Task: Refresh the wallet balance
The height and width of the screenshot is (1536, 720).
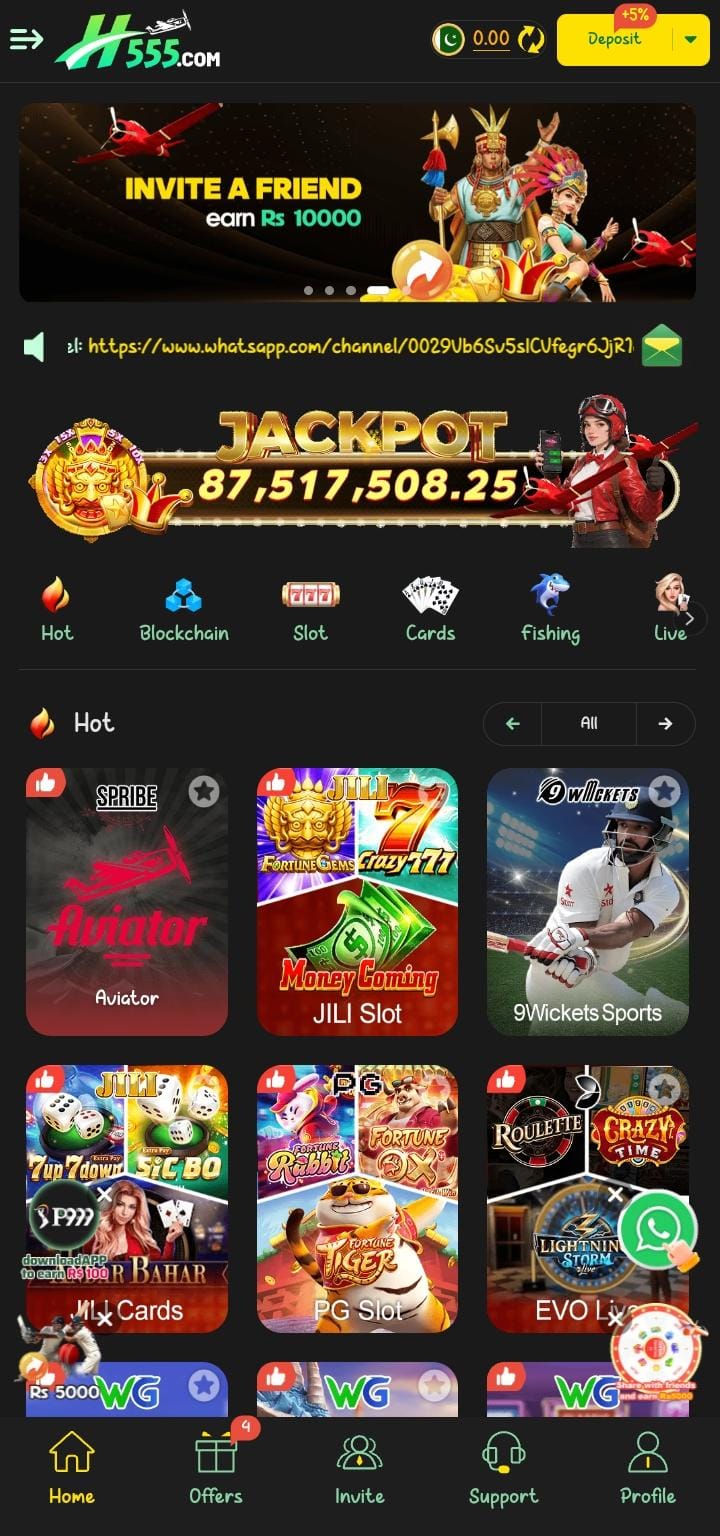Action: 531,40
